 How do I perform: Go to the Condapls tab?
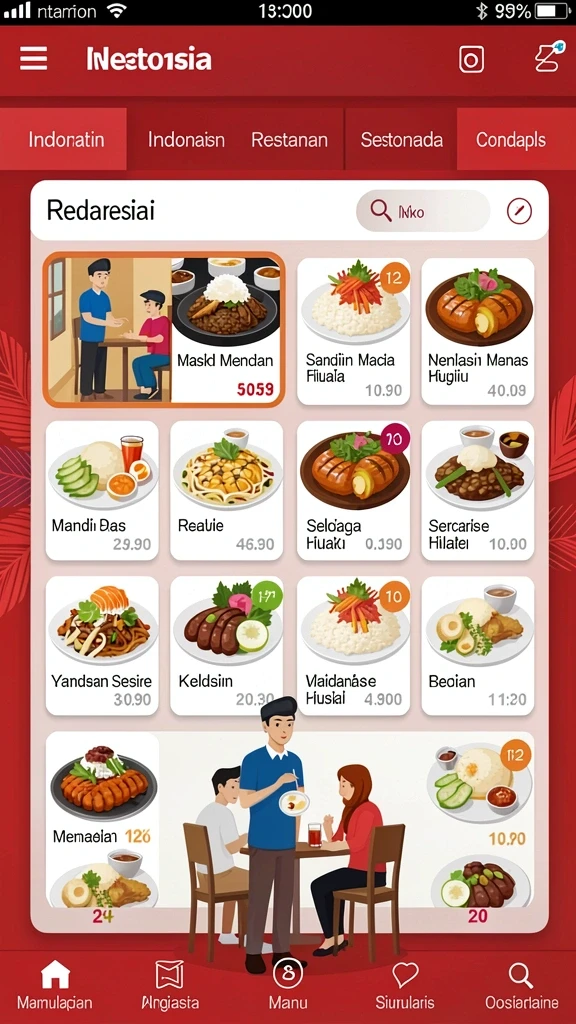point(511,139)
